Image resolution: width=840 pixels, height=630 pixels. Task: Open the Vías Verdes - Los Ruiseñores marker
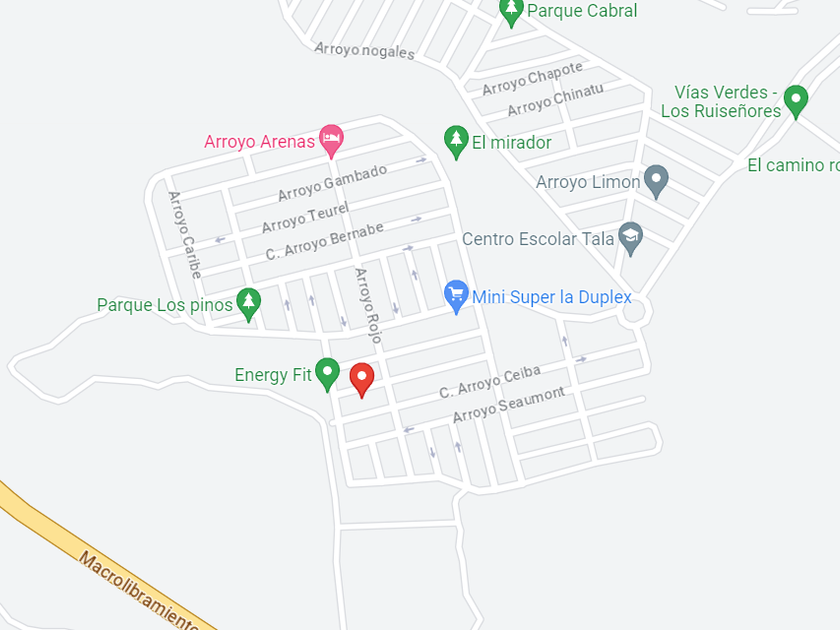795,100
